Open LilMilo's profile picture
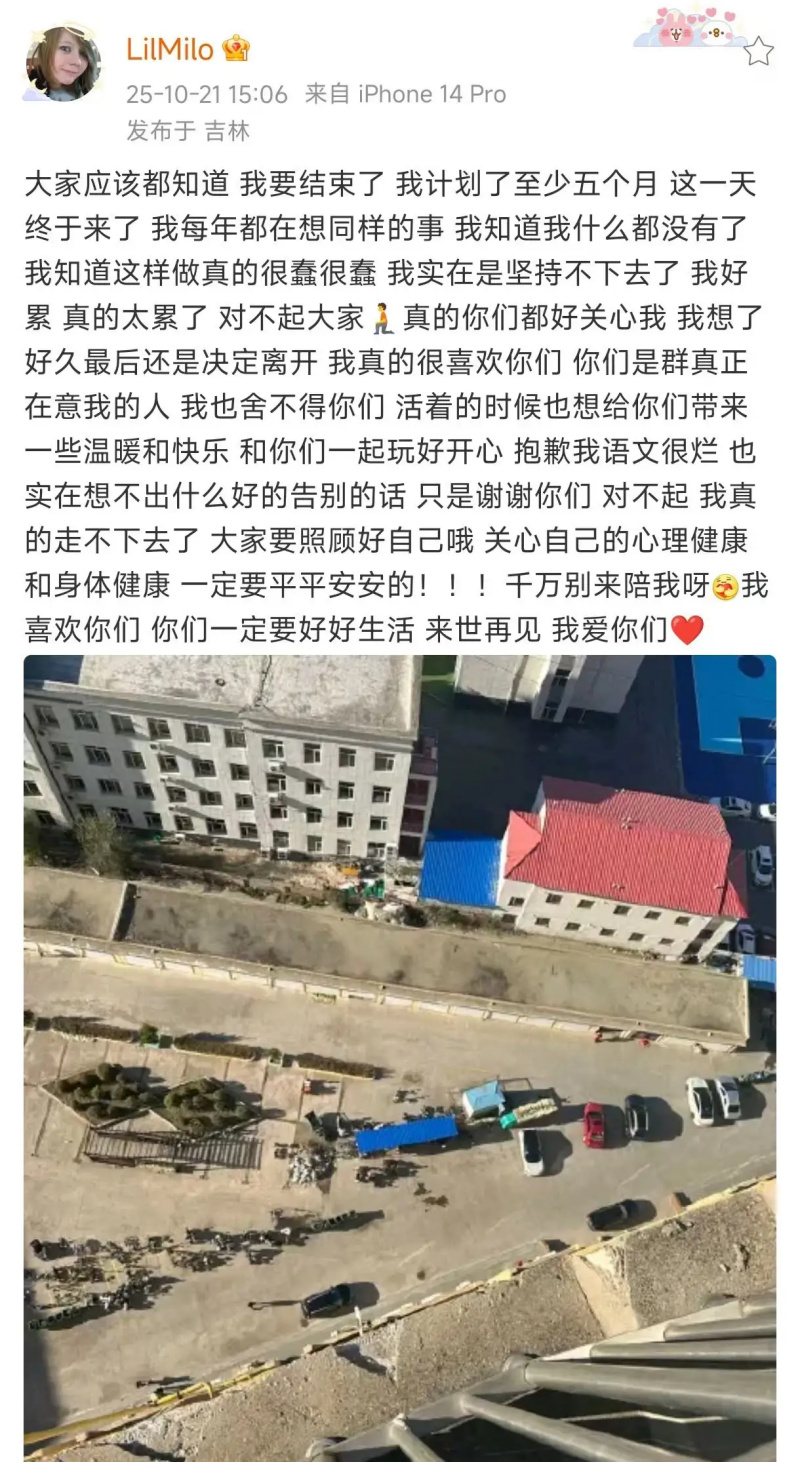The image size is (800, 1462). point(62,64)
